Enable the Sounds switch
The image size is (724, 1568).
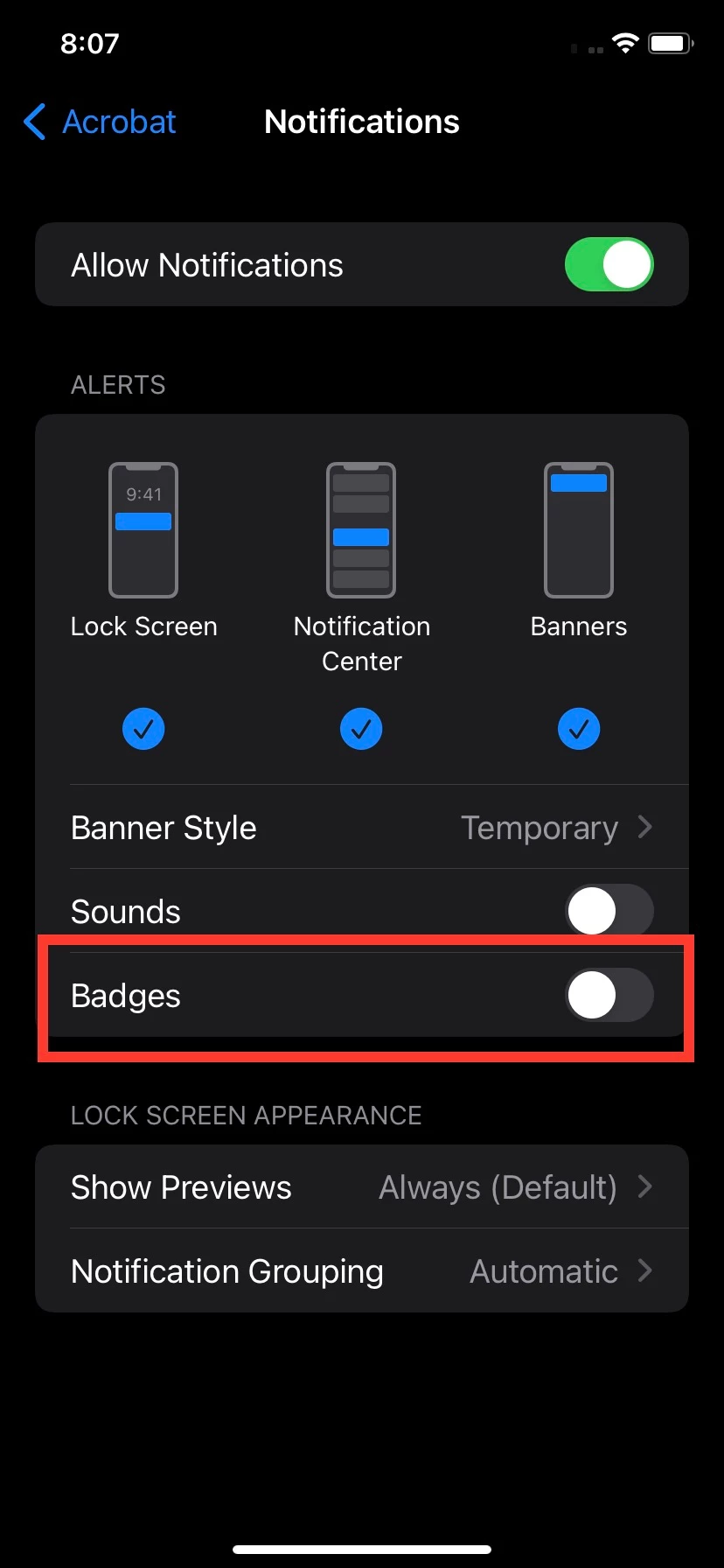coord(609,911)
